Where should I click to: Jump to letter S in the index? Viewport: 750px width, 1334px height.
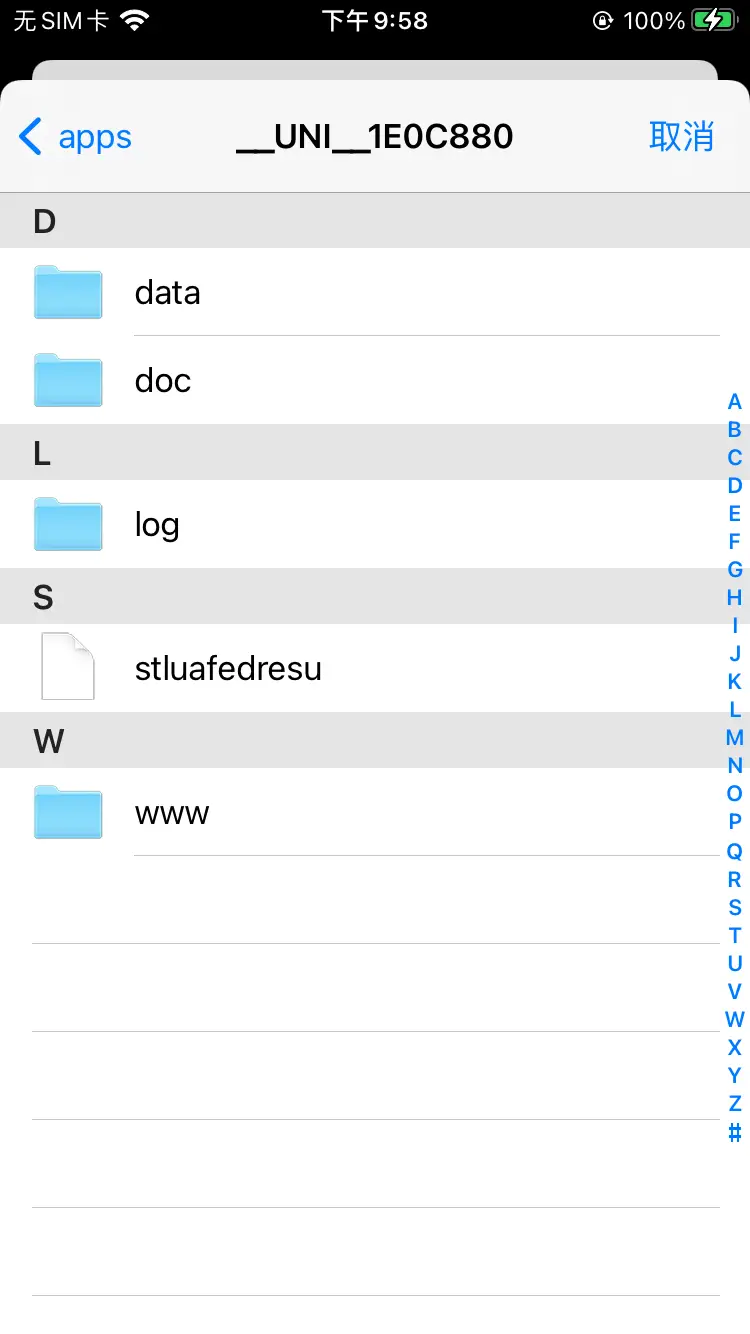735,908
